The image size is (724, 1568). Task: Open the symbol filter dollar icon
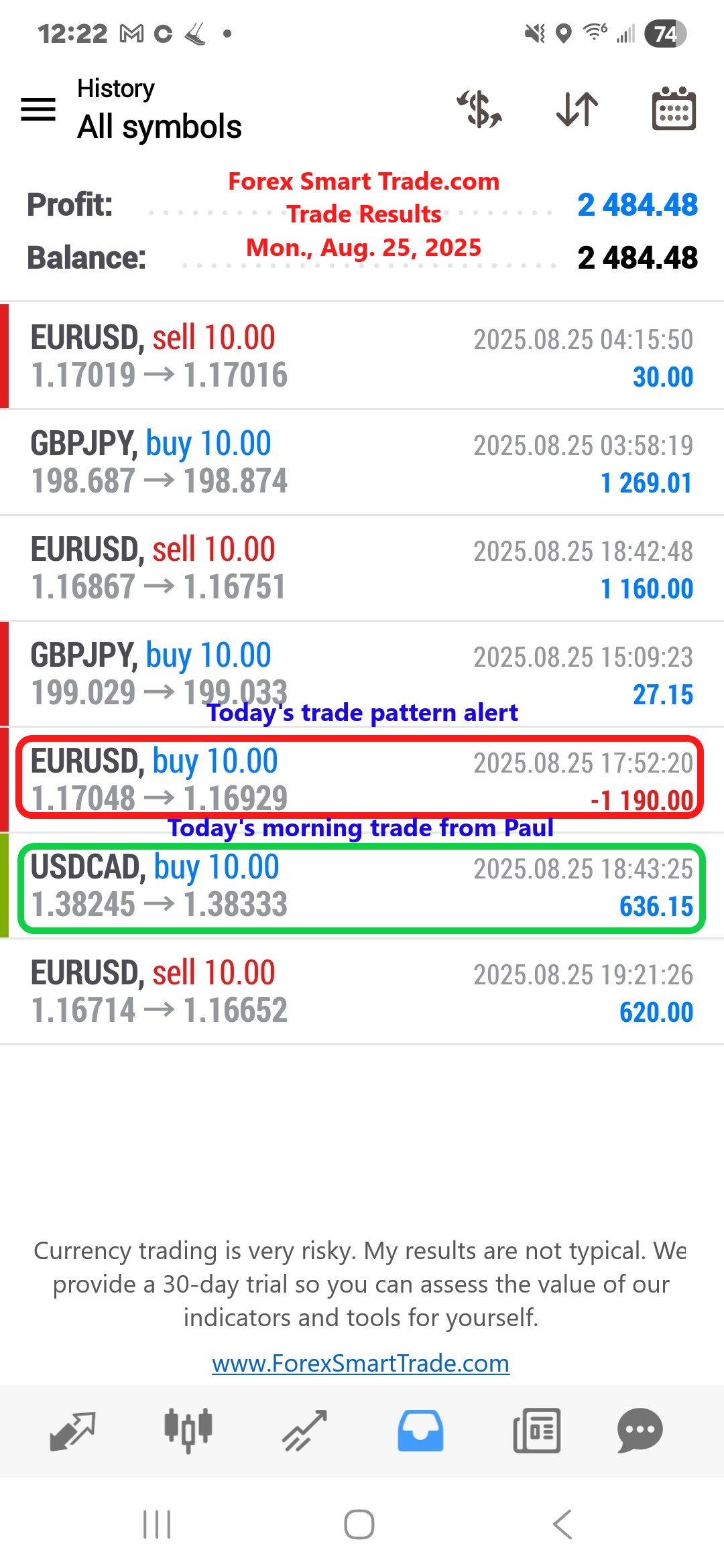[479, 109]
